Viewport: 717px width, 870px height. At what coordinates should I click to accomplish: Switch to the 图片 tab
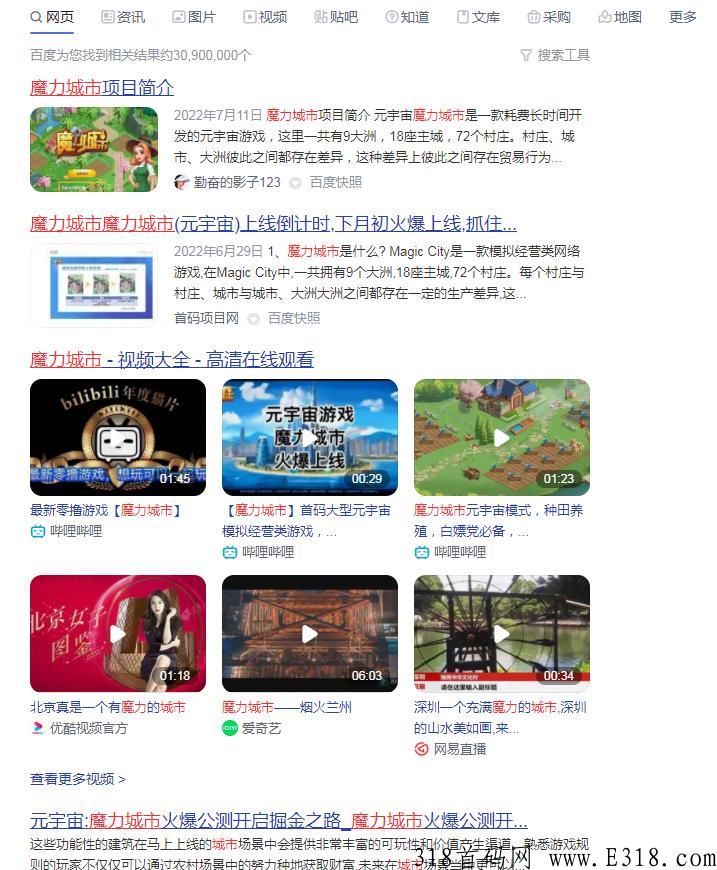(x=194, y=17)
